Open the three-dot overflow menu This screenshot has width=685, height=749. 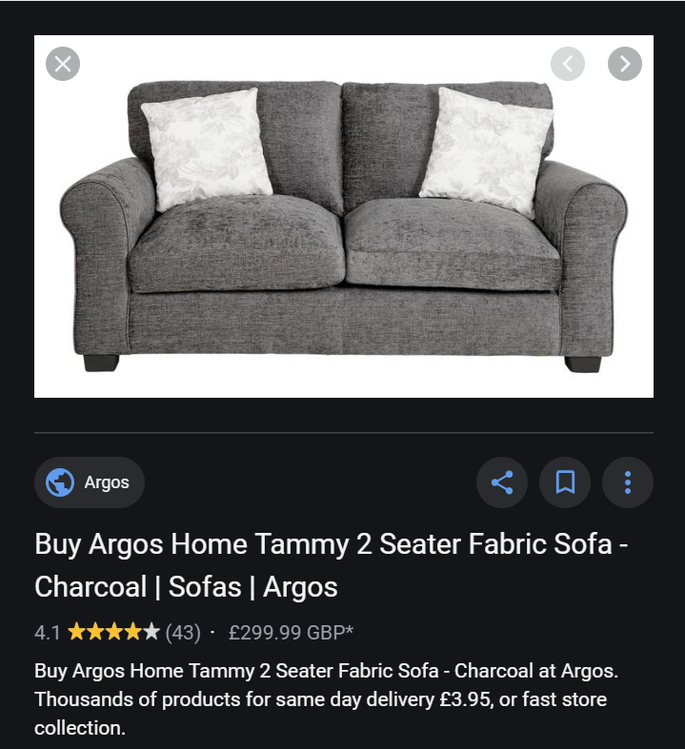(x=627, y=483)
